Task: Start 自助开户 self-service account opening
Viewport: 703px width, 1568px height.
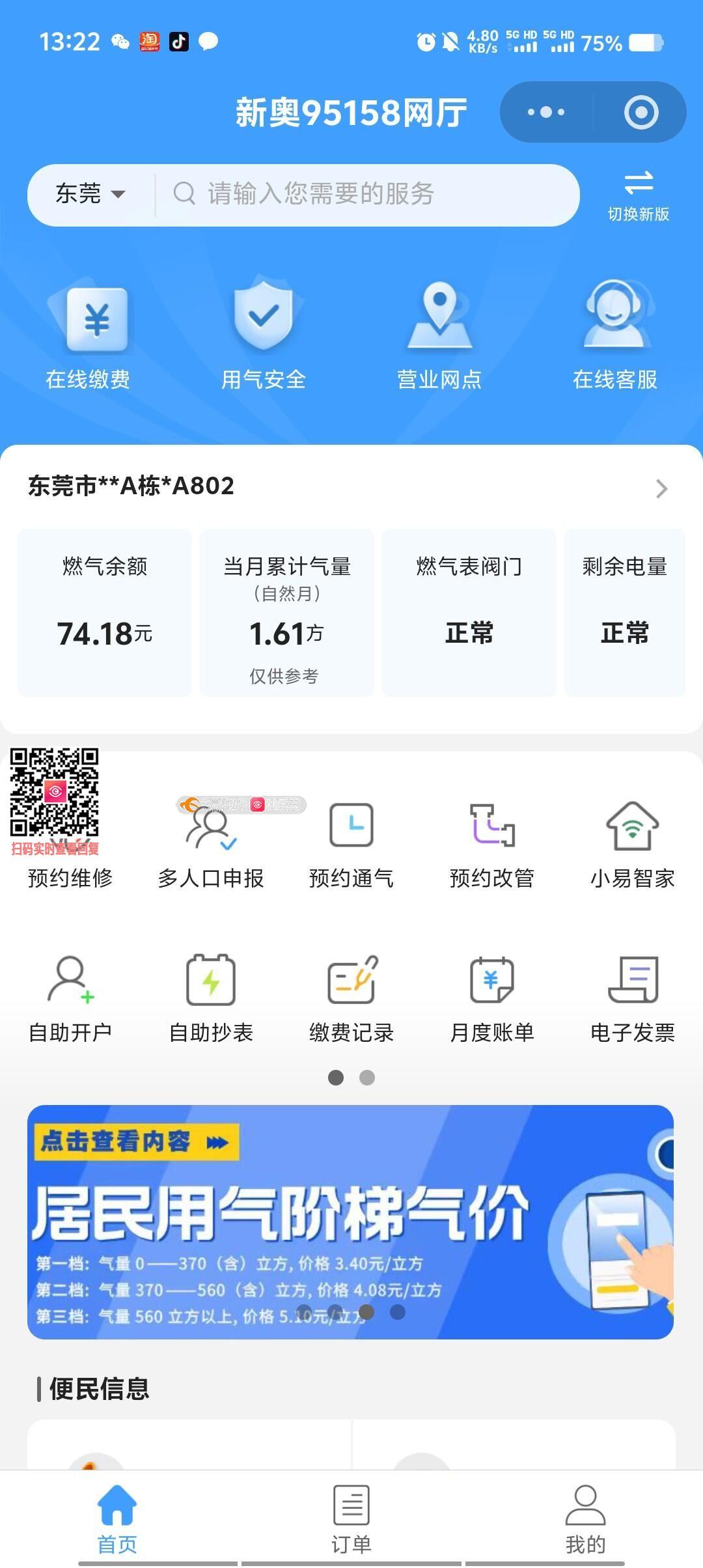Action: point(70,998)
